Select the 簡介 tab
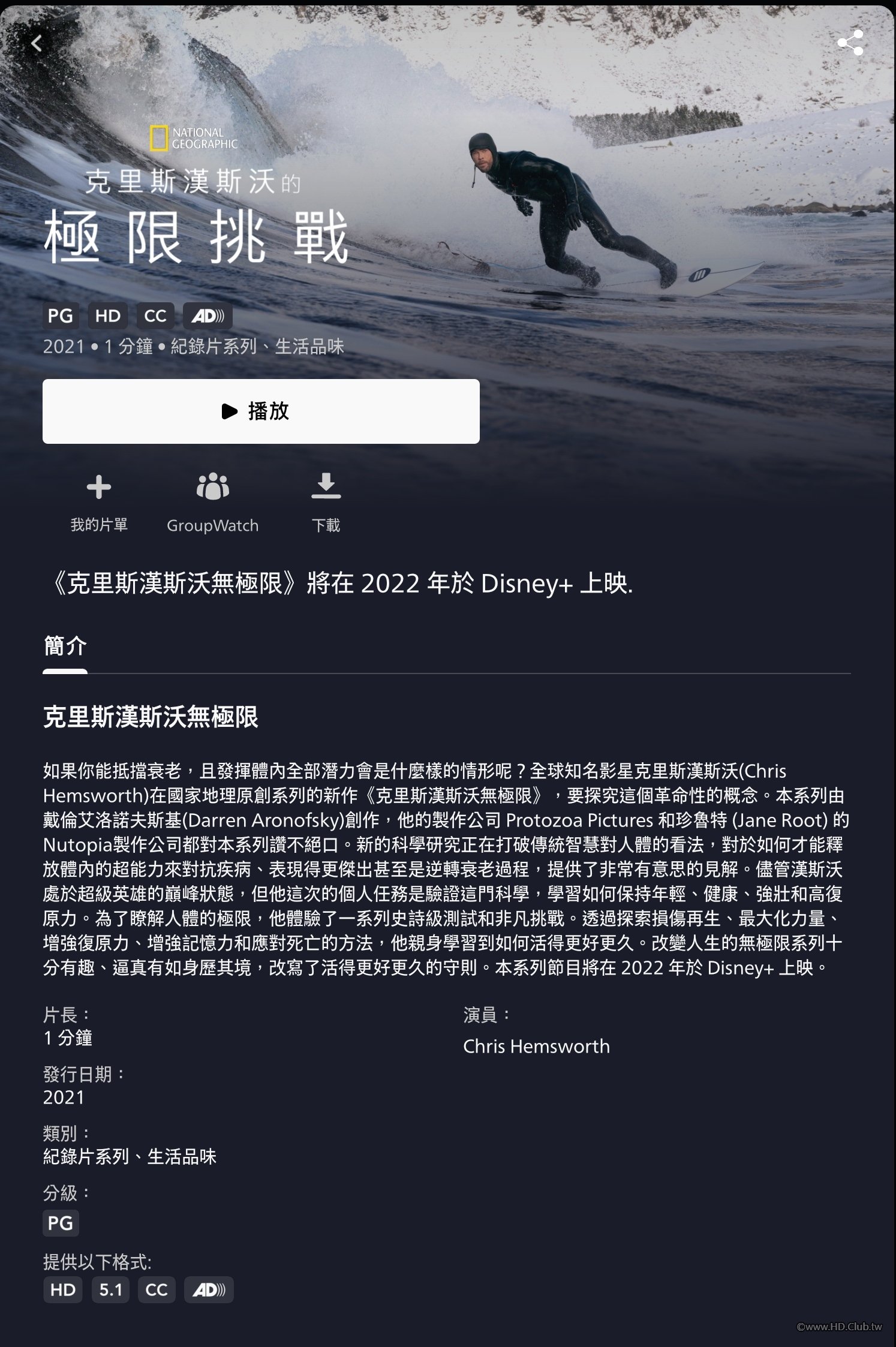Viewport: 896px width, 1347px height. [65, 647]
